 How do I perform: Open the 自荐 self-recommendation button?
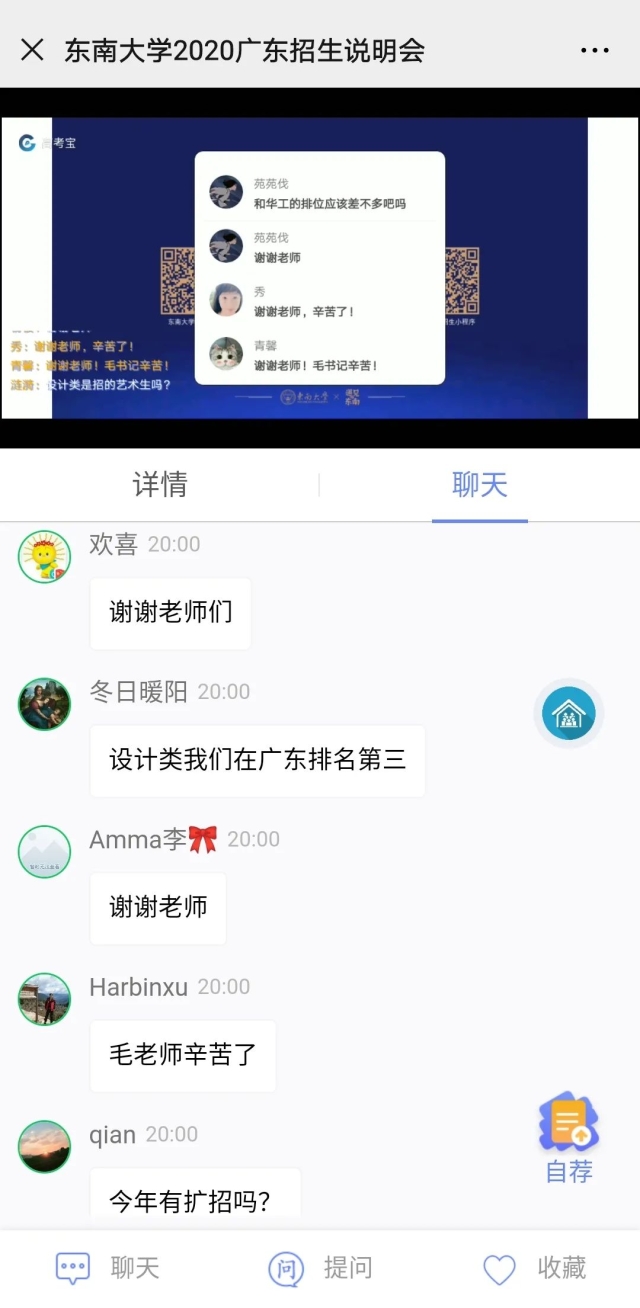[569, 1138]
